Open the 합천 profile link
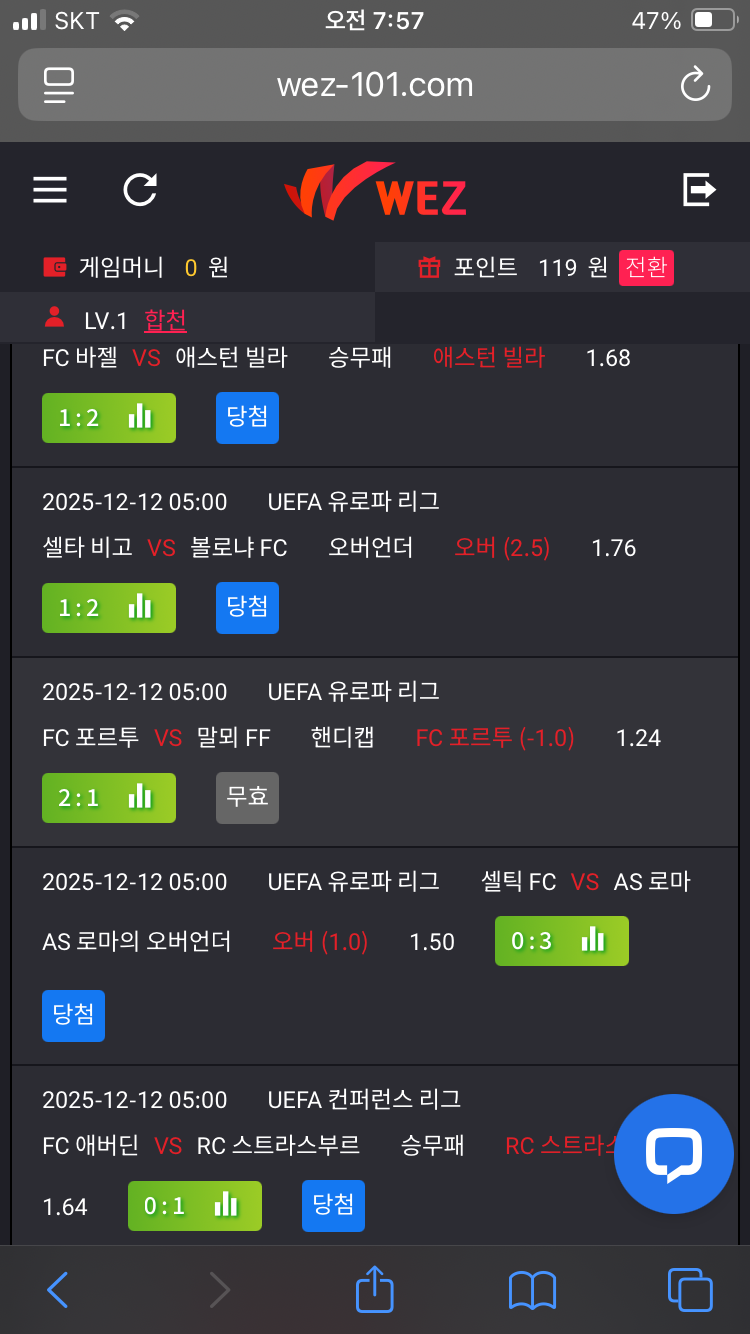This screenshot has width=750, height=1334. click(x=166, y=320)
